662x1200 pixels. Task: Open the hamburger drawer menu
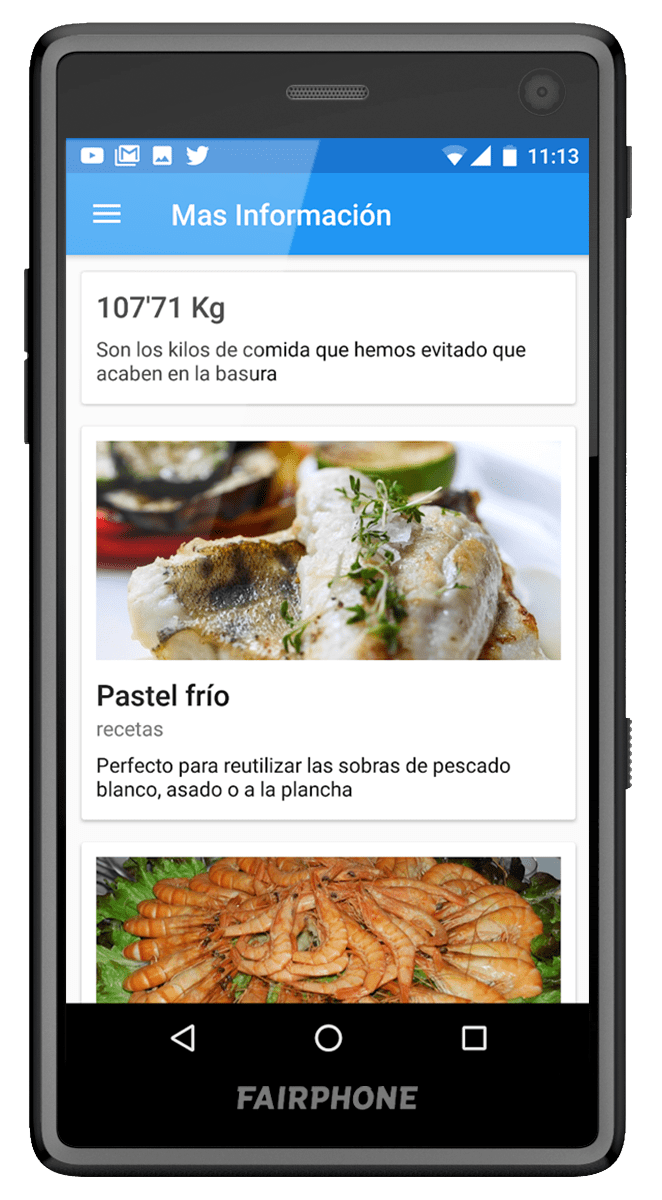[107, 215]
